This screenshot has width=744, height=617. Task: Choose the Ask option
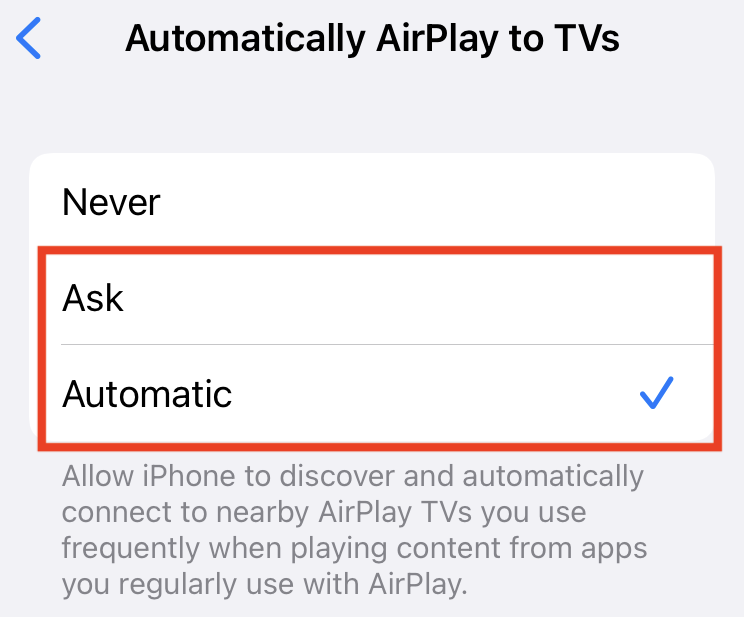point(94,298)
